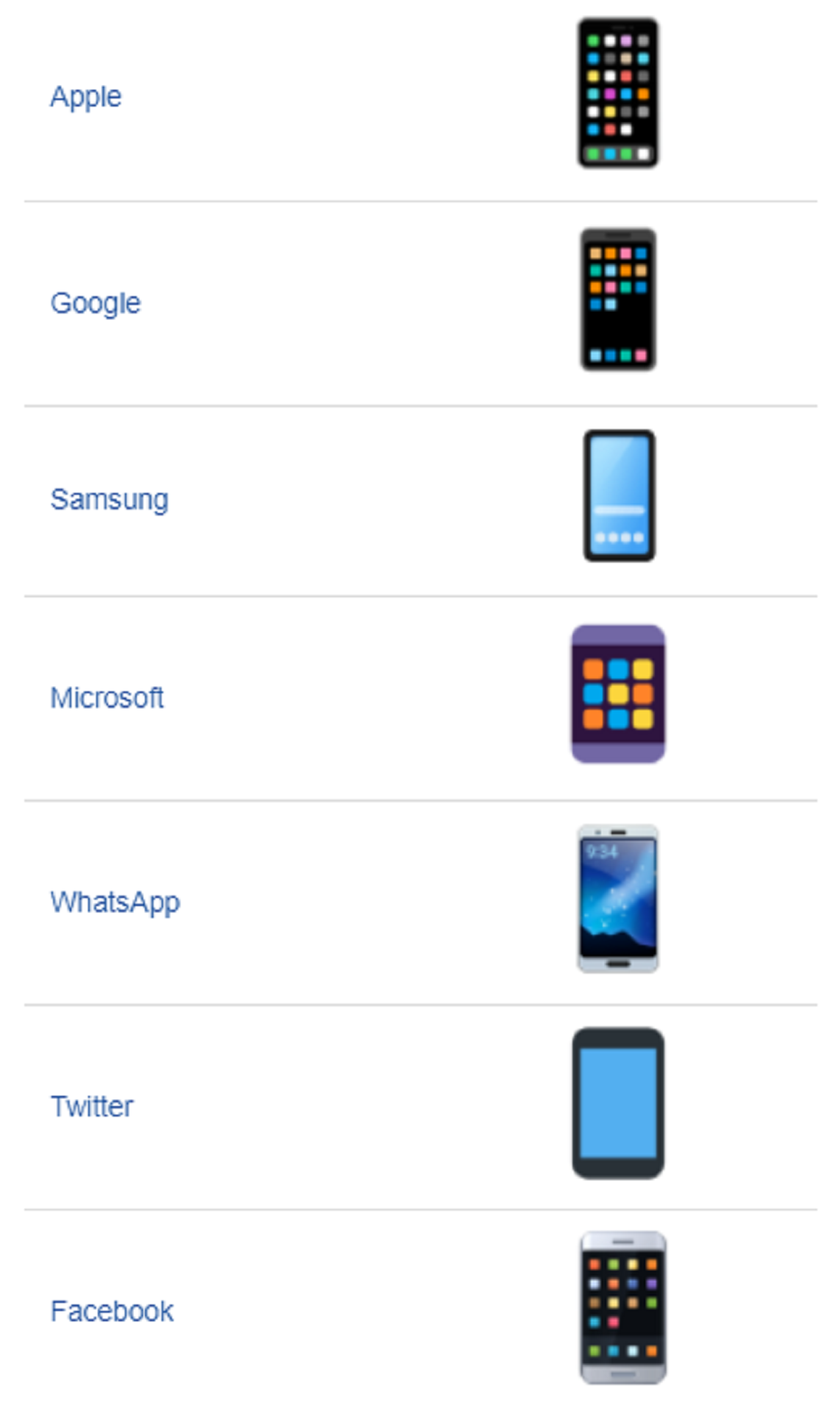View Twitter's mobile phone emoji image
840x1411 pixels.
coord(619,1104)
